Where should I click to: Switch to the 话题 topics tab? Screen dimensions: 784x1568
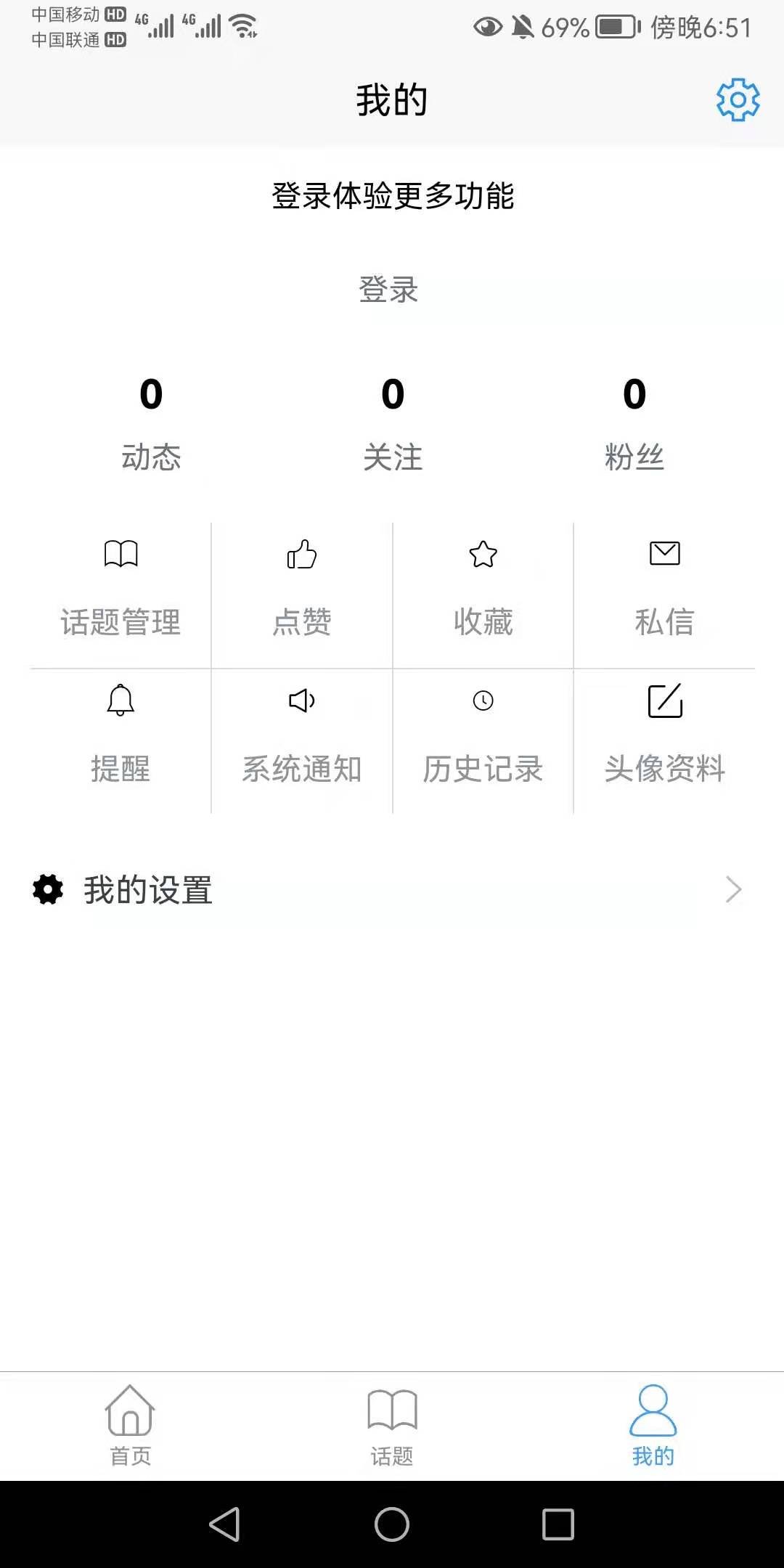pos(392,1424)
